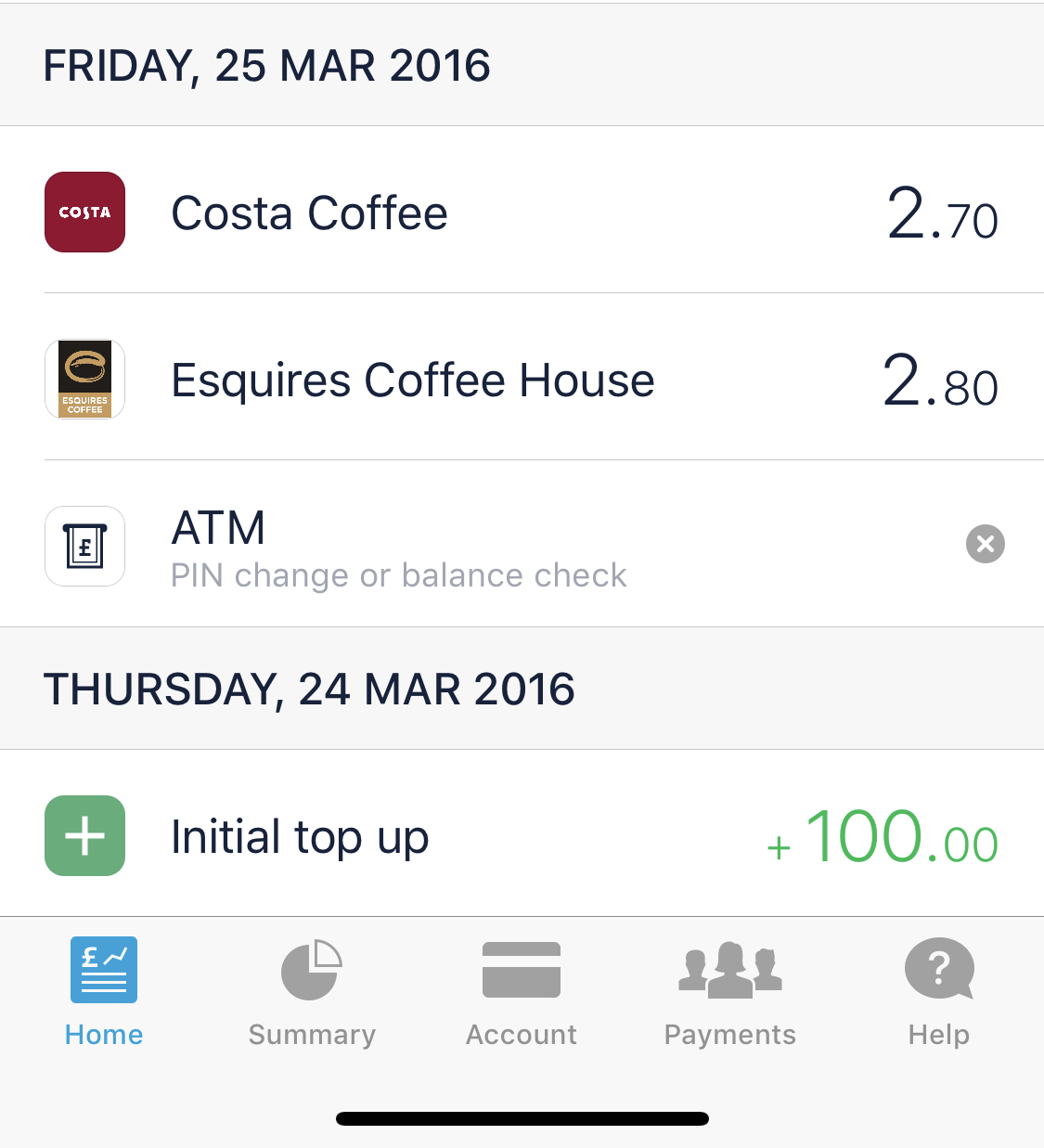Select the Account tab
Screen dimensions: 1044x1148
point(522,991)
